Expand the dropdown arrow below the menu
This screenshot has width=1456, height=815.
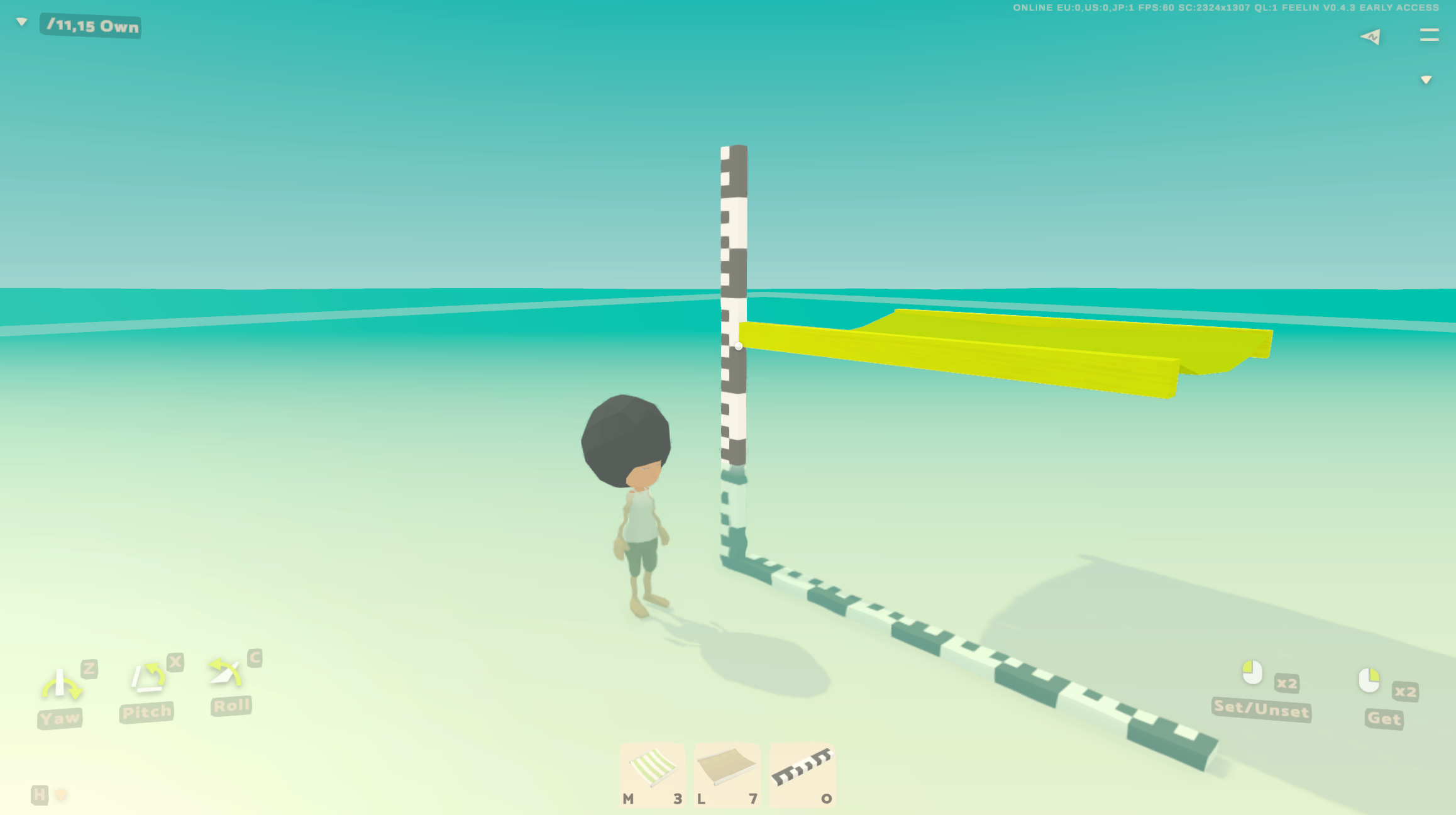click(1426, 80)
